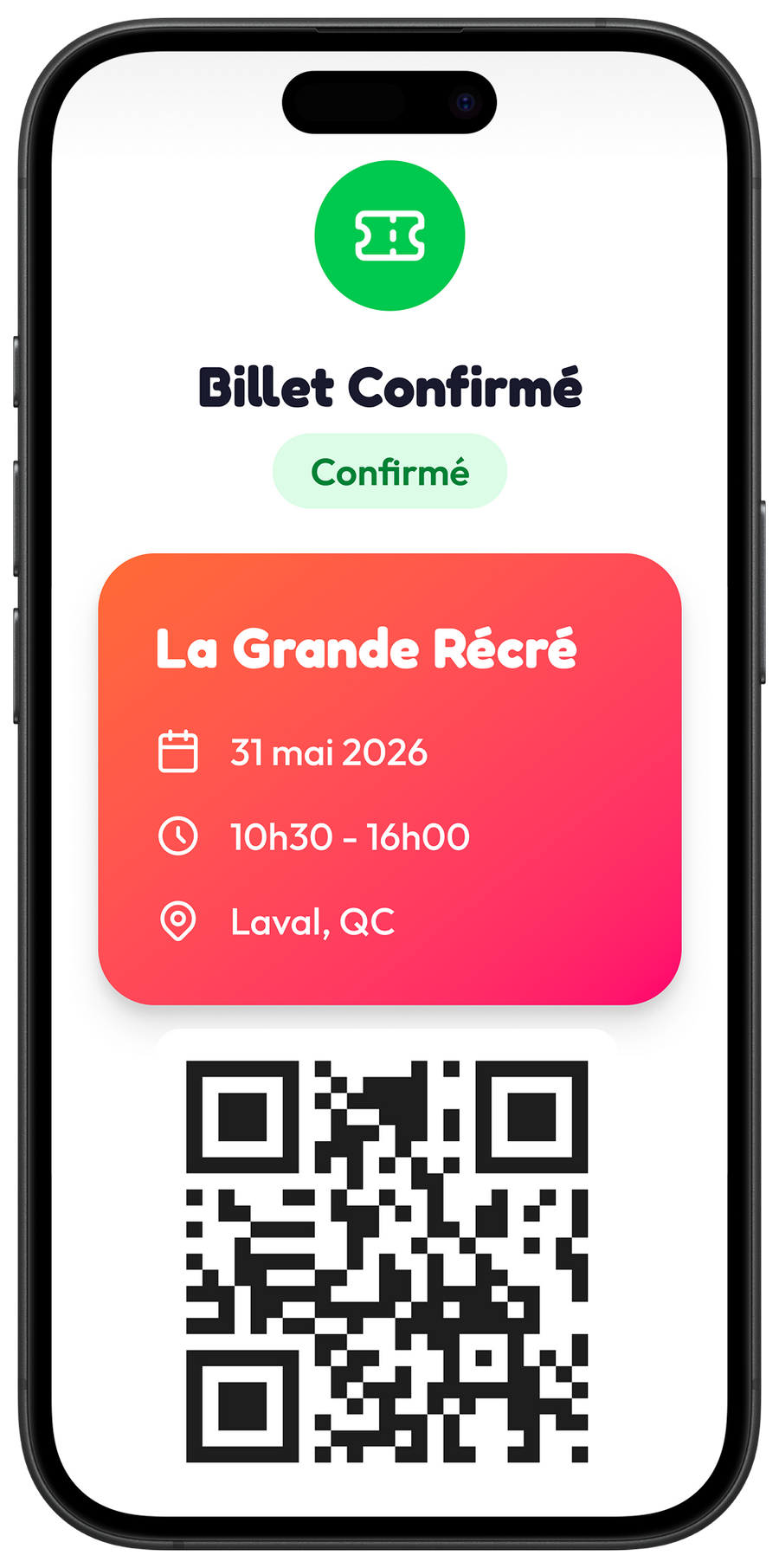The height and width of the screenshot is (1568, 779).
Task: Tap the status pill under Billet Confirmé
Action: (389, 470)
